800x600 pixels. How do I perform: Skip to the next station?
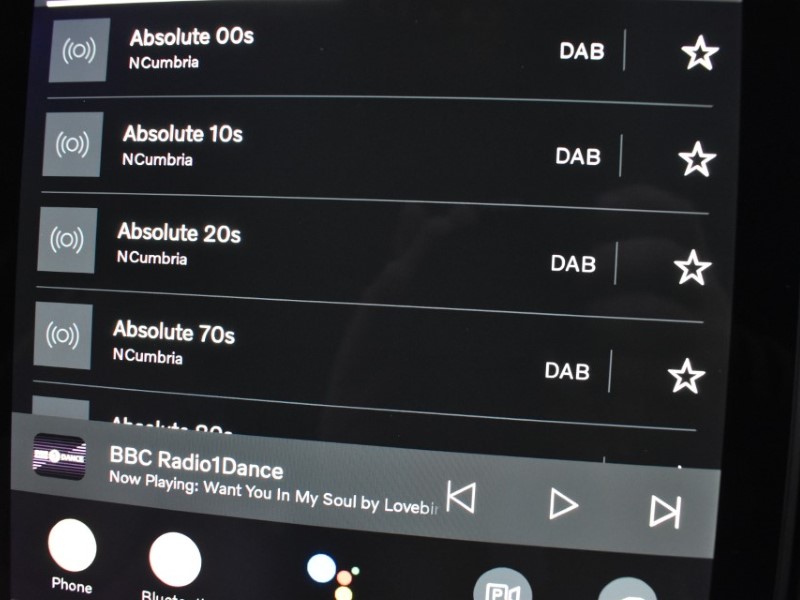coord(664,511)
